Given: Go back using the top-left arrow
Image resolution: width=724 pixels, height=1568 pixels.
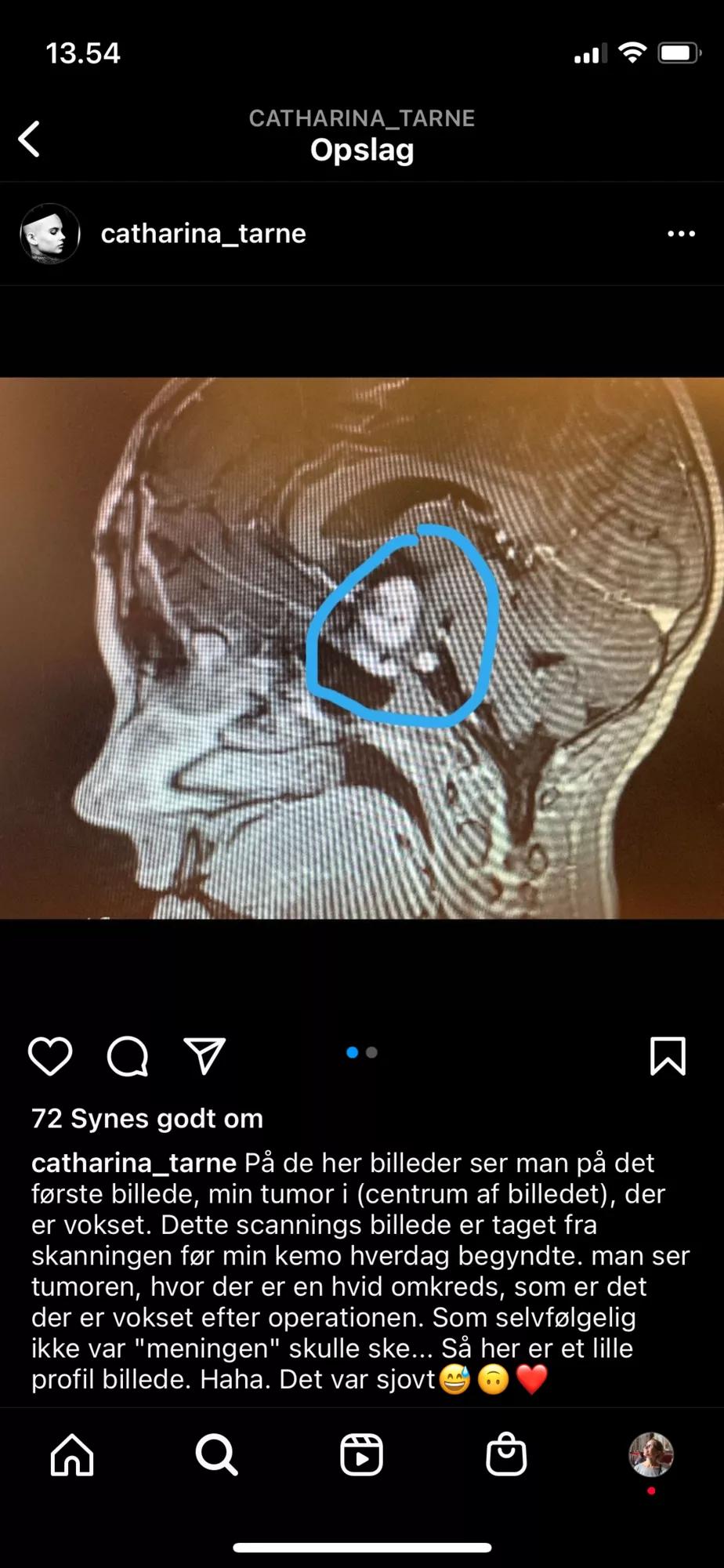Looking at the screenshot, I should pyautogui.click(x=29, y=139).
